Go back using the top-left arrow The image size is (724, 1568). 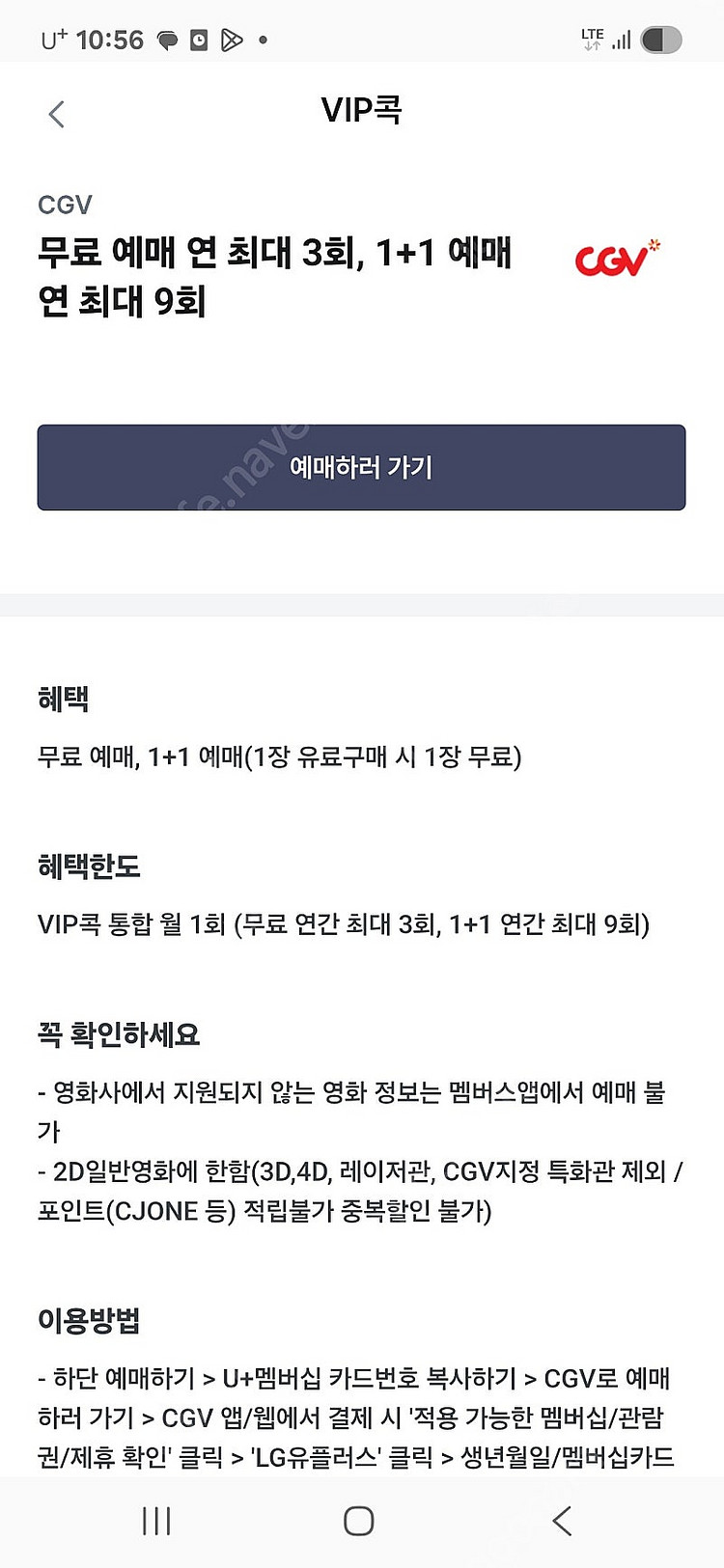56,114
